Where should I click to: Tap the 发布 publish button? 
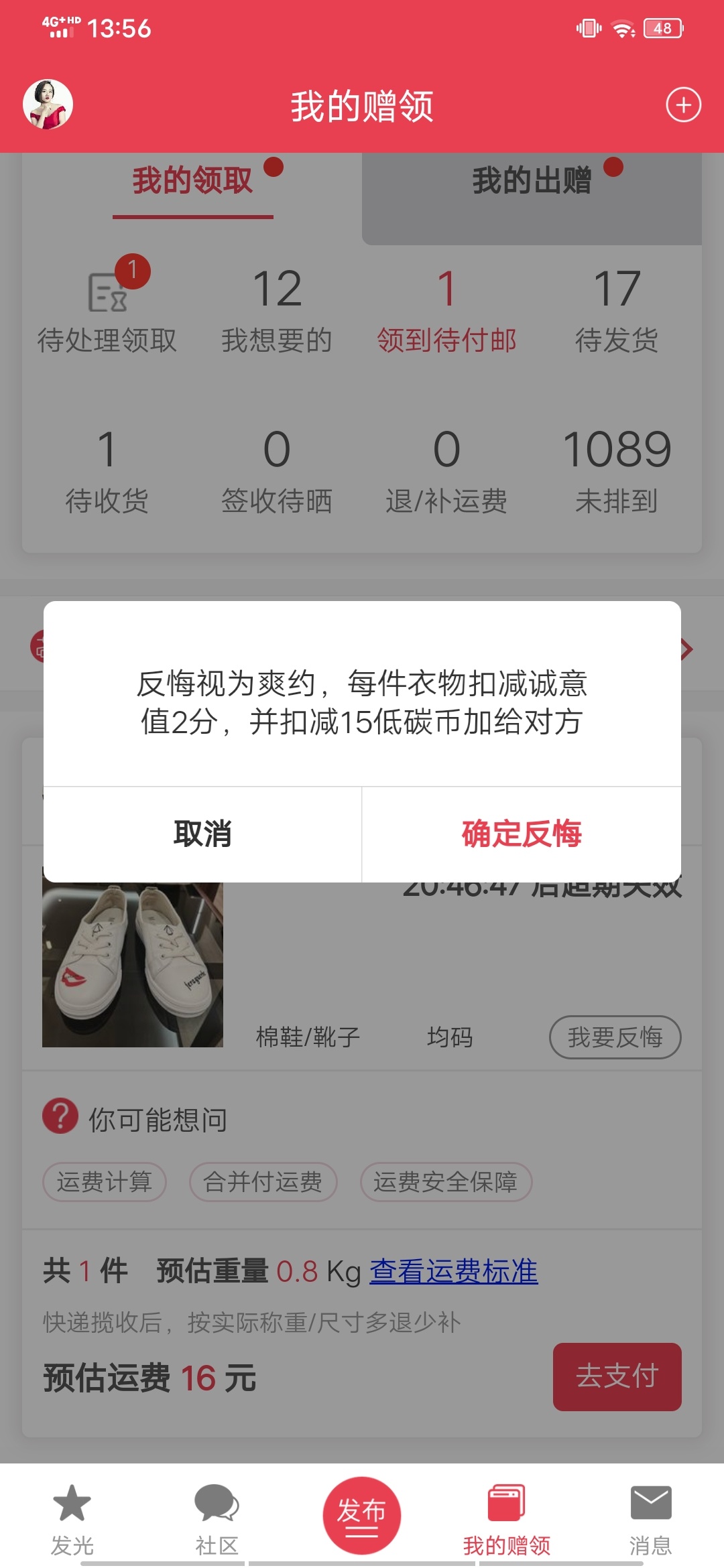tap(362, 1516)
